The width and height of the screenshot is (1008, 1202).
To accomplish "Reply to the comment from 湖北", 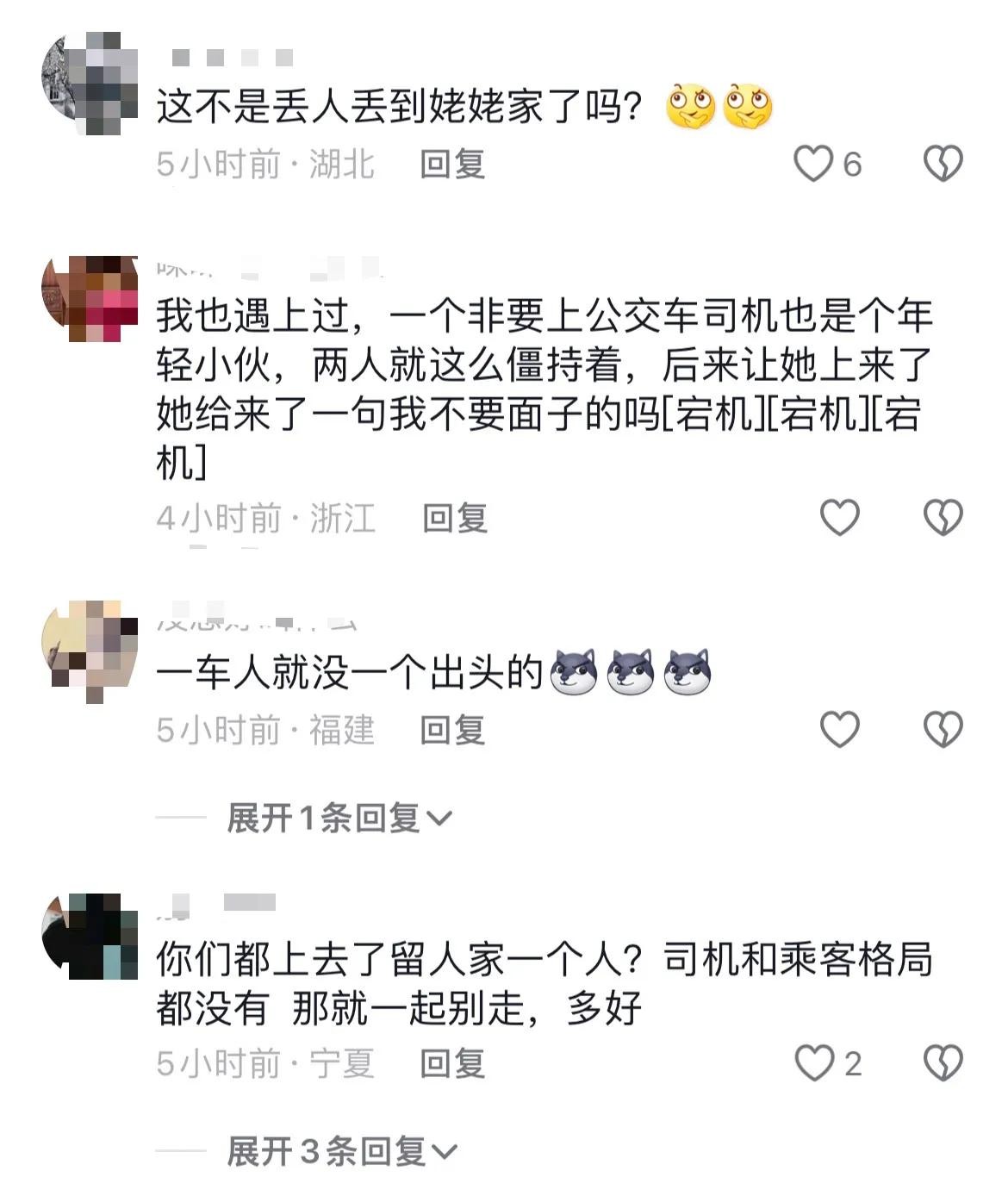I will (x=452, y=164).
